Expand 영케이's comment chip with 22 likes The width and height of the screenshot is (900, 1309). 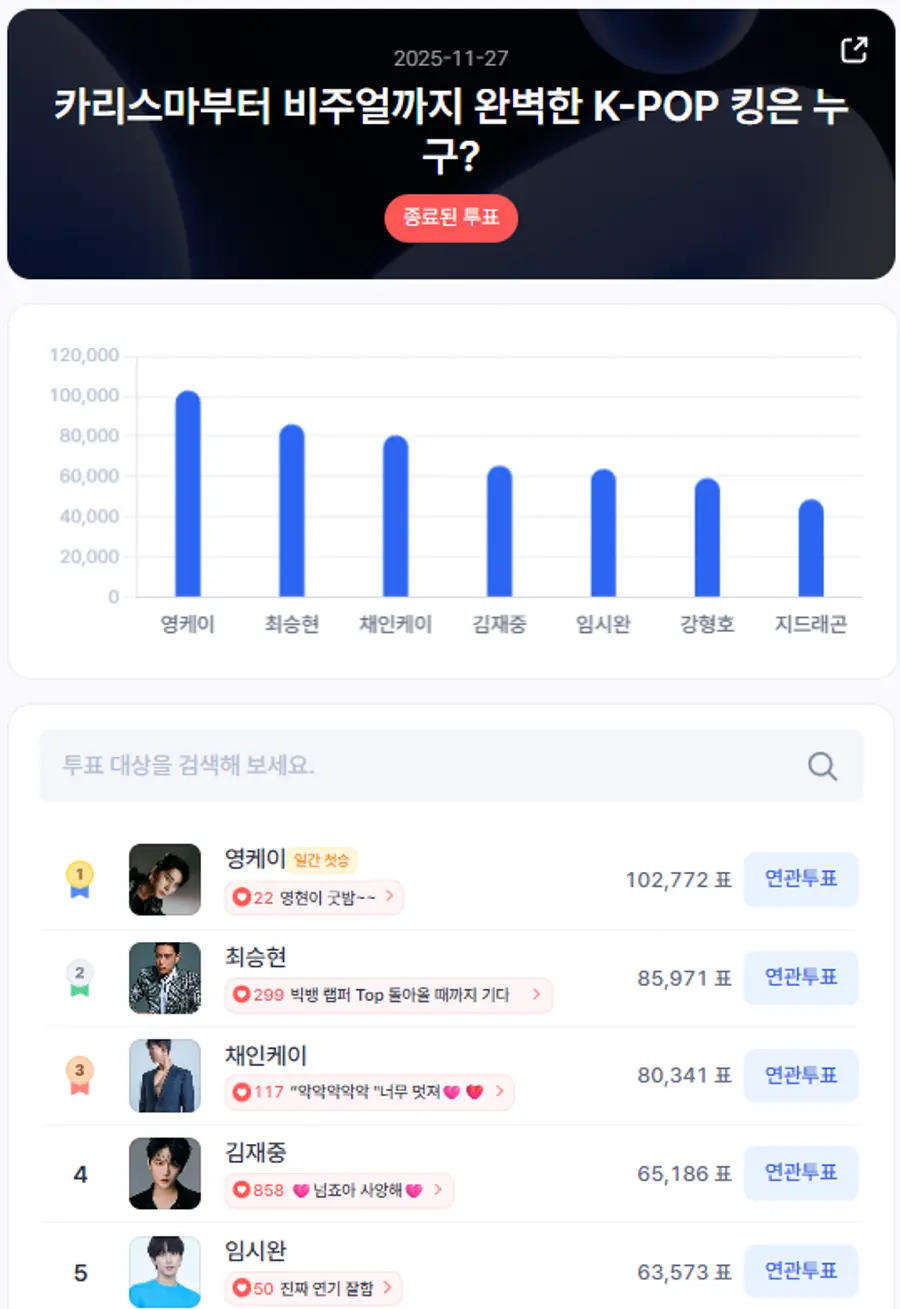pyautogui.click(x=314, y=897)
